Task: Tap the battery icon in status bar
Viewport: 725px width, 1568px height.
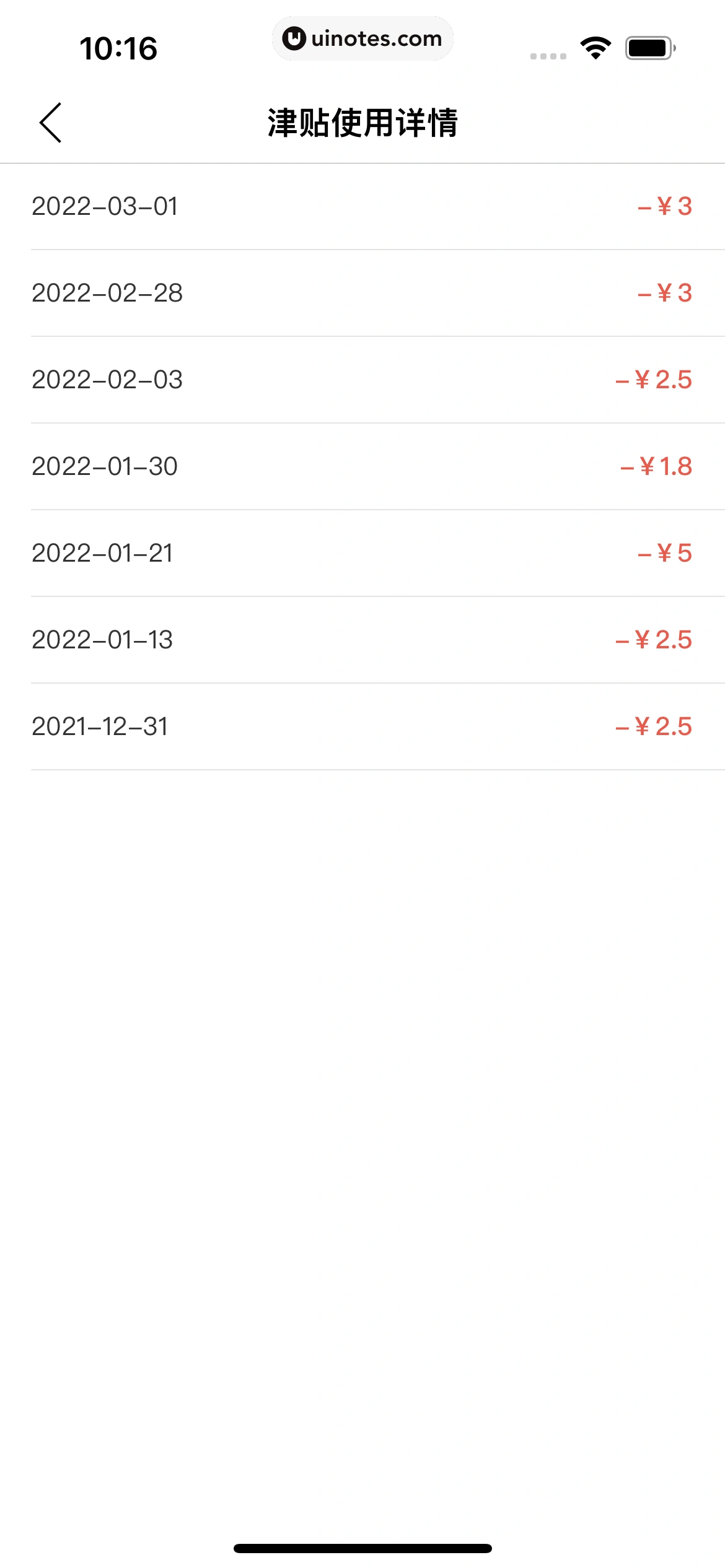Action: point(648,46)
